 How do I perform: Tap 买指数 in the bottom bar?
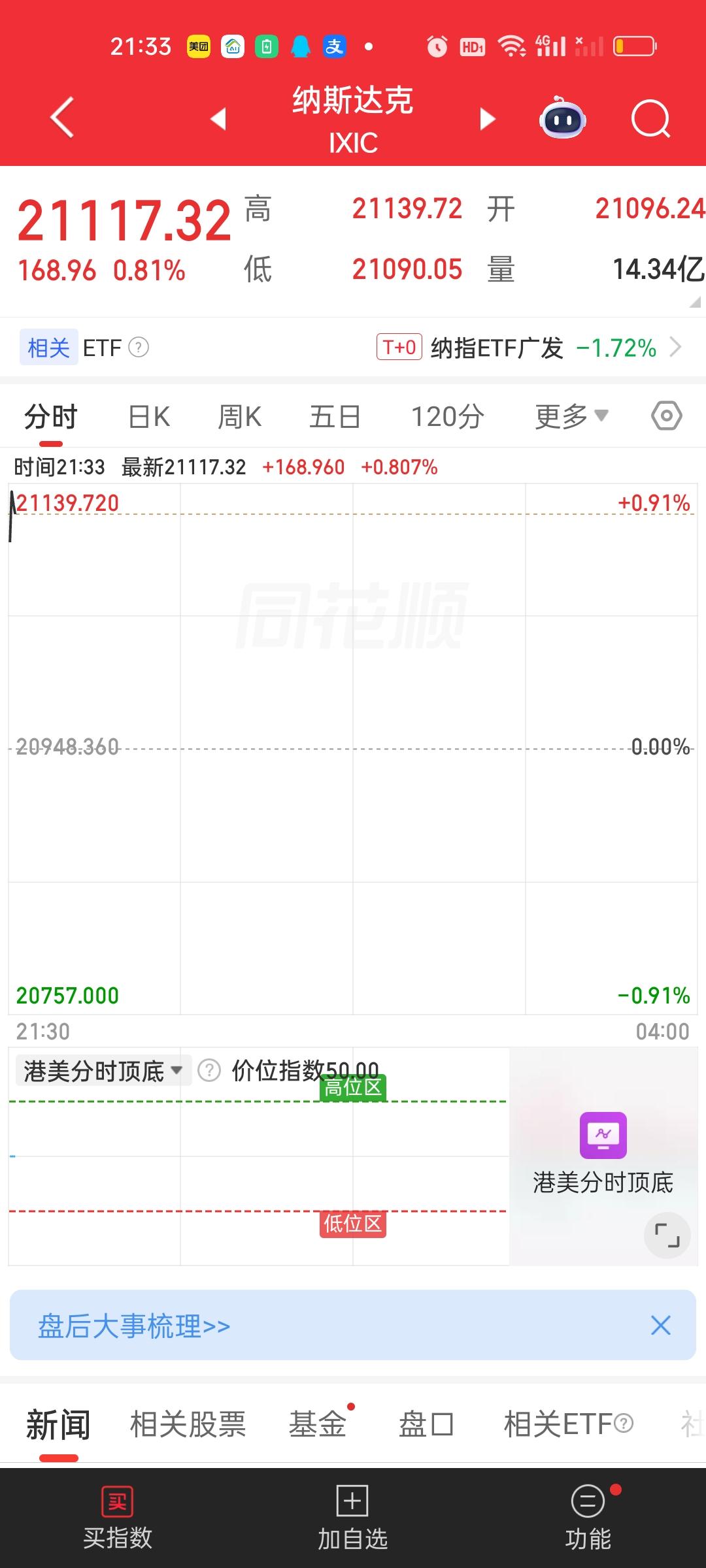click(118, 1509)
